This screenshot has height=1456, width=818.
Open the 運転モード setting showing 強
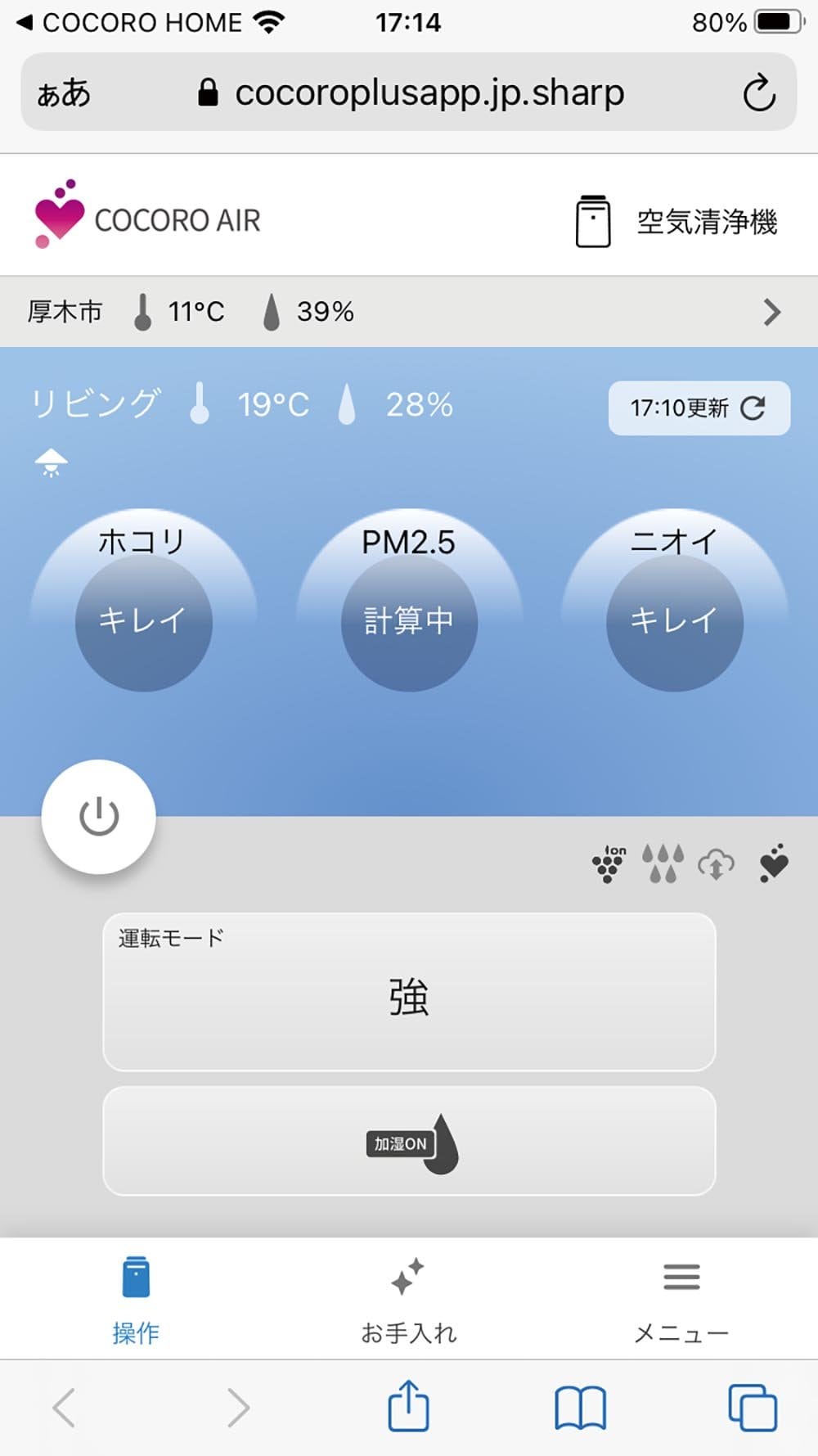point(409,991)
